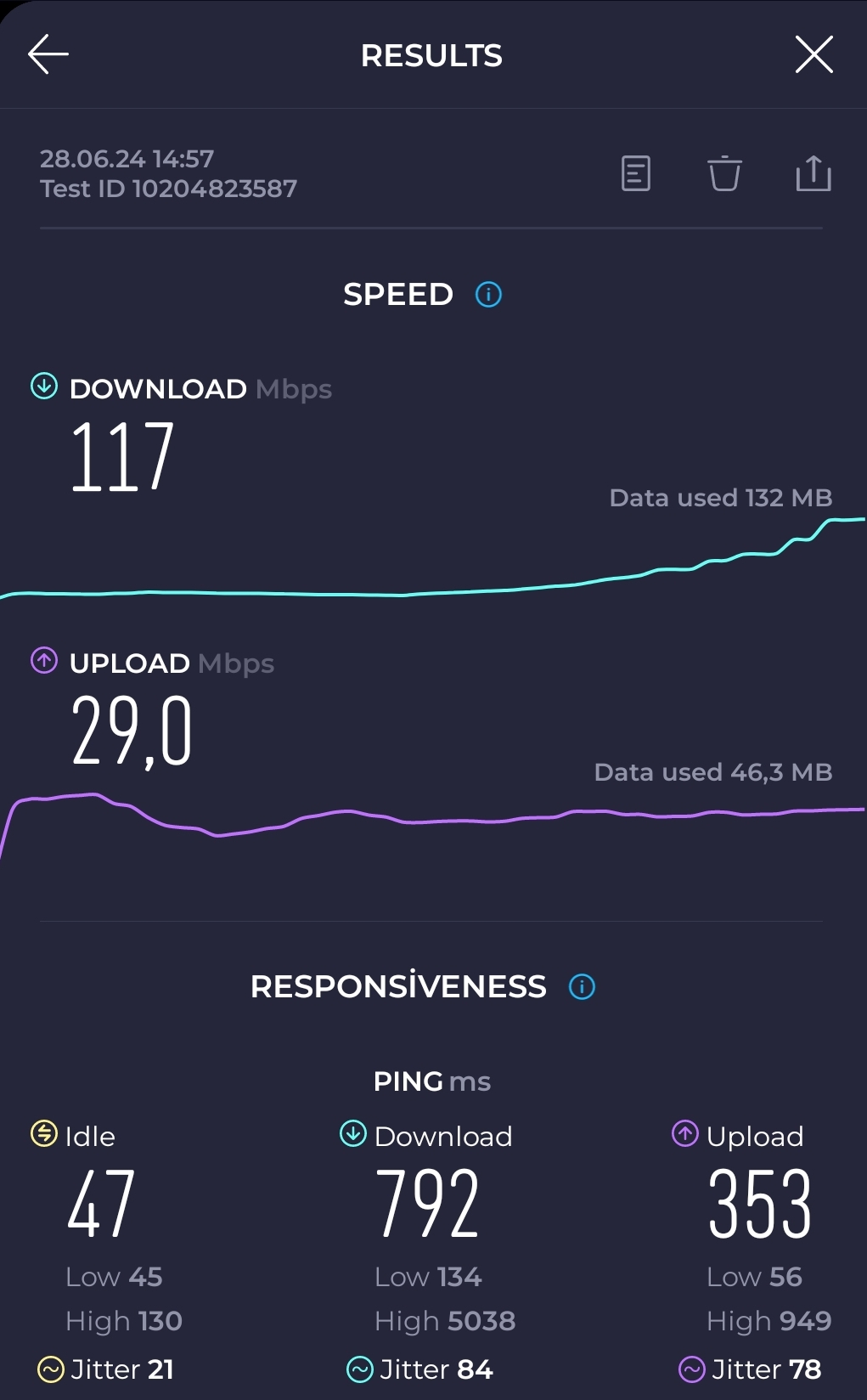Open the info icon next to SPEED
This screenshot has width=867, height=1400.
488,295
